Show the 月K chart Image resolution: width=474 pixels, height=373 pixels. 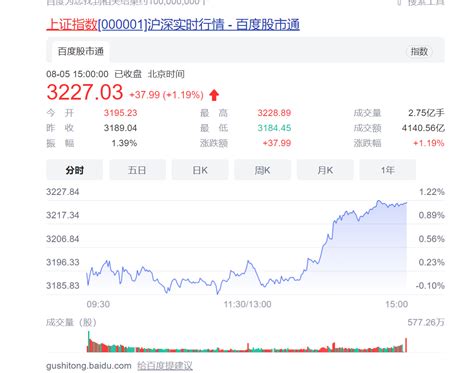(325, 170)
